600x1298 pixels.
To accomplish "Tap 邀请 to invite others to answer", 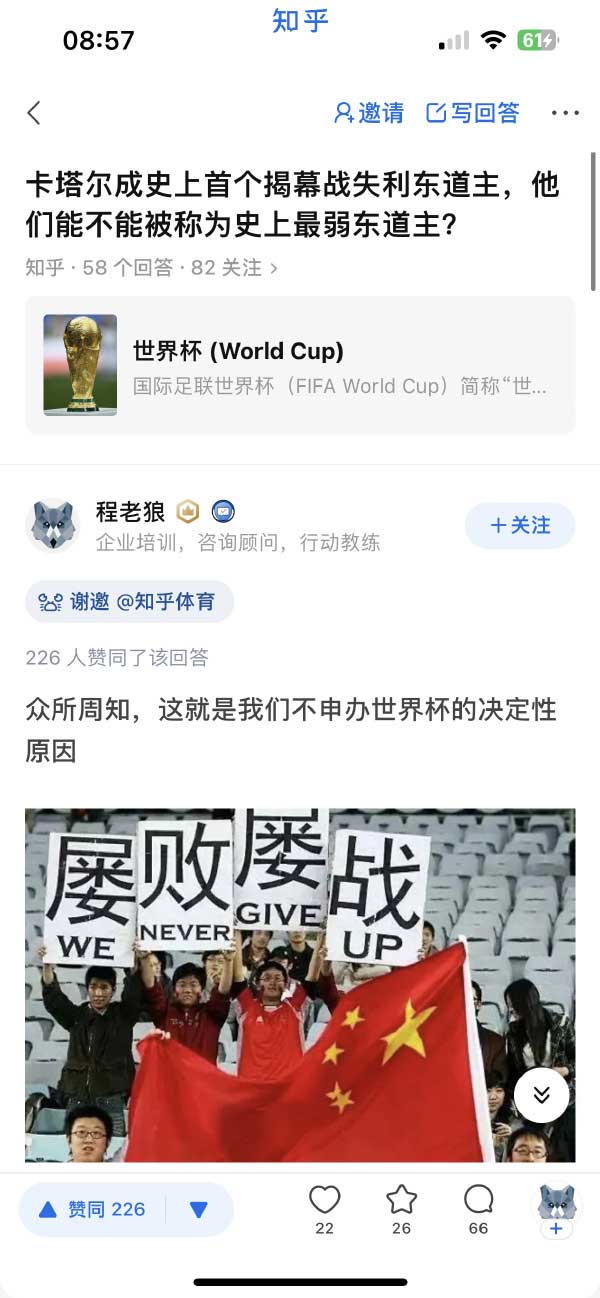I will (369, 113).
